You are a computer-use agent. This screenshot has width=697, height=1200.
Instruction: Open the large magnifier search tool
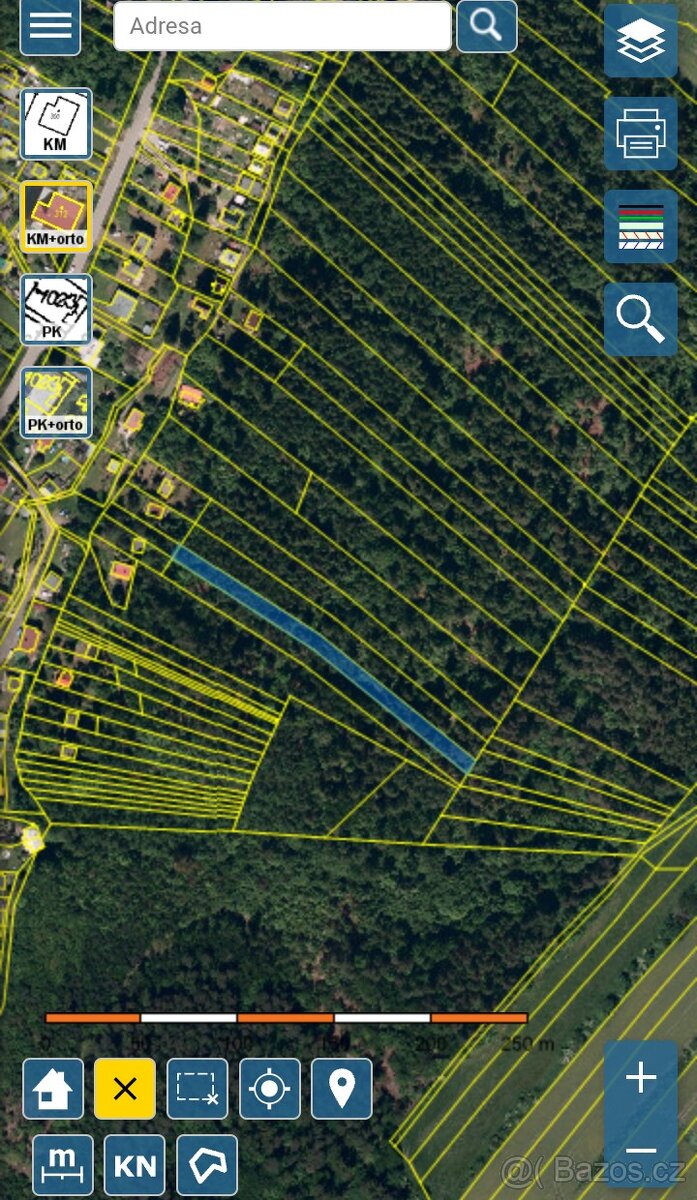tap(640, 319)
